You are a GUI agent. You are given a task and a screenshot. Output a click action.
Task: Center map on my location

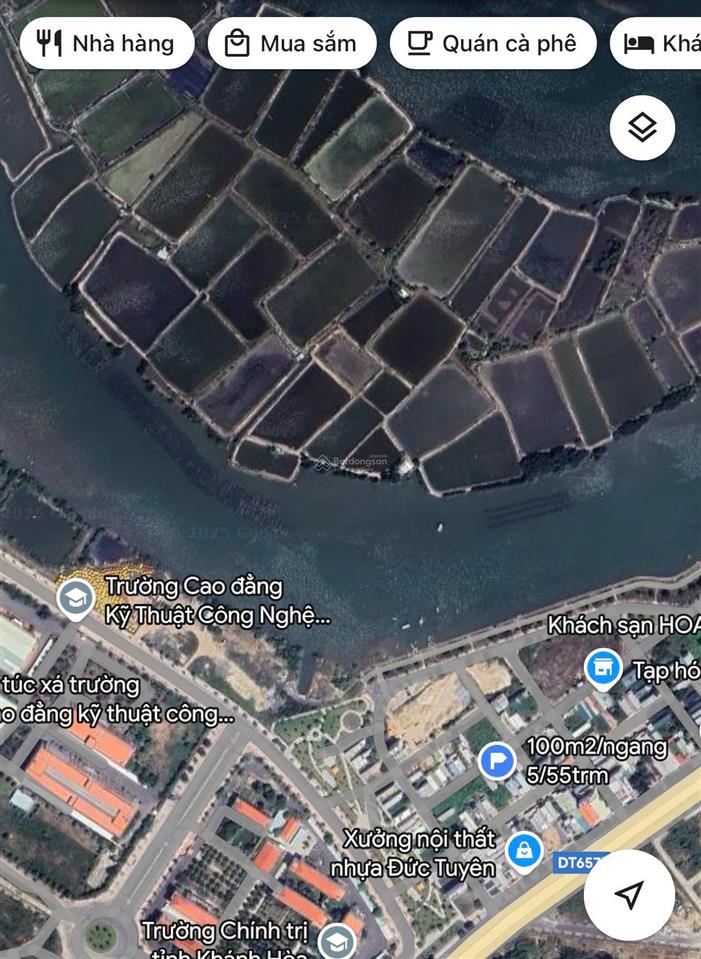coord(629,895)
